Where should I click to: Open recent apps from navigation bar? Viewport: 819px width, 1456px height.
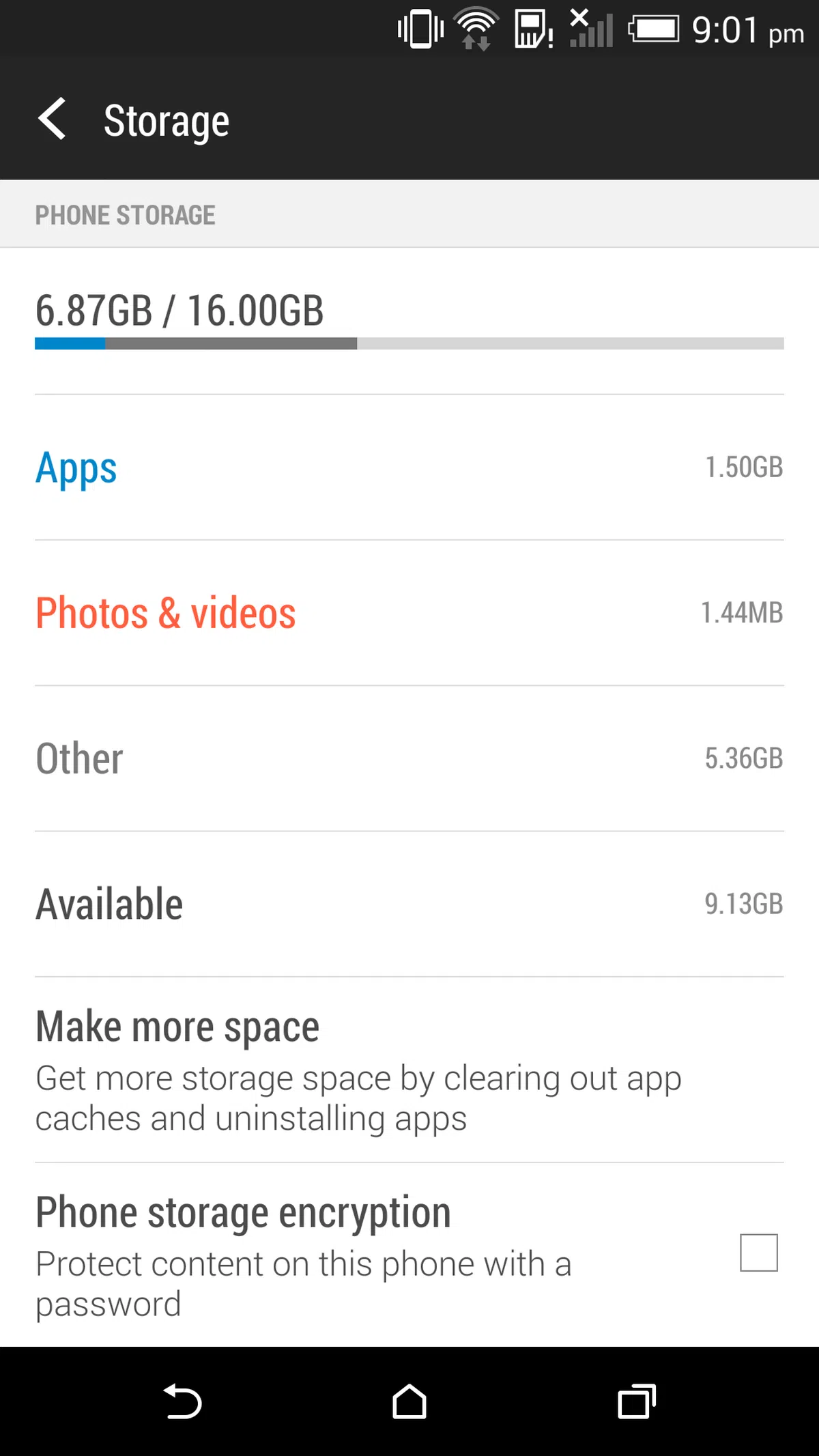636,1402
